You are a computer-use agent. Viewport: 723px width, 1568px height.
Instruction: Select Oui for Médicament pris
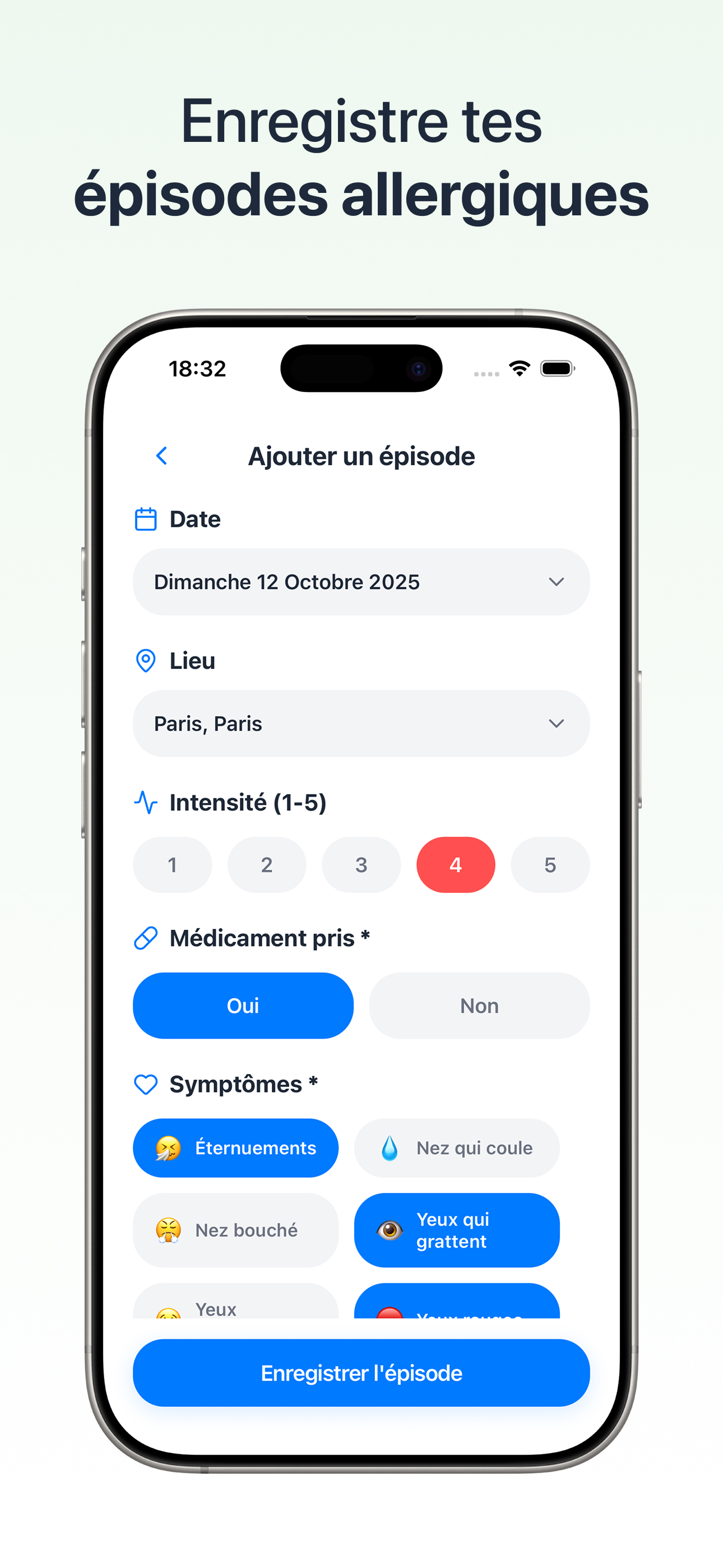click(243, 1006)
